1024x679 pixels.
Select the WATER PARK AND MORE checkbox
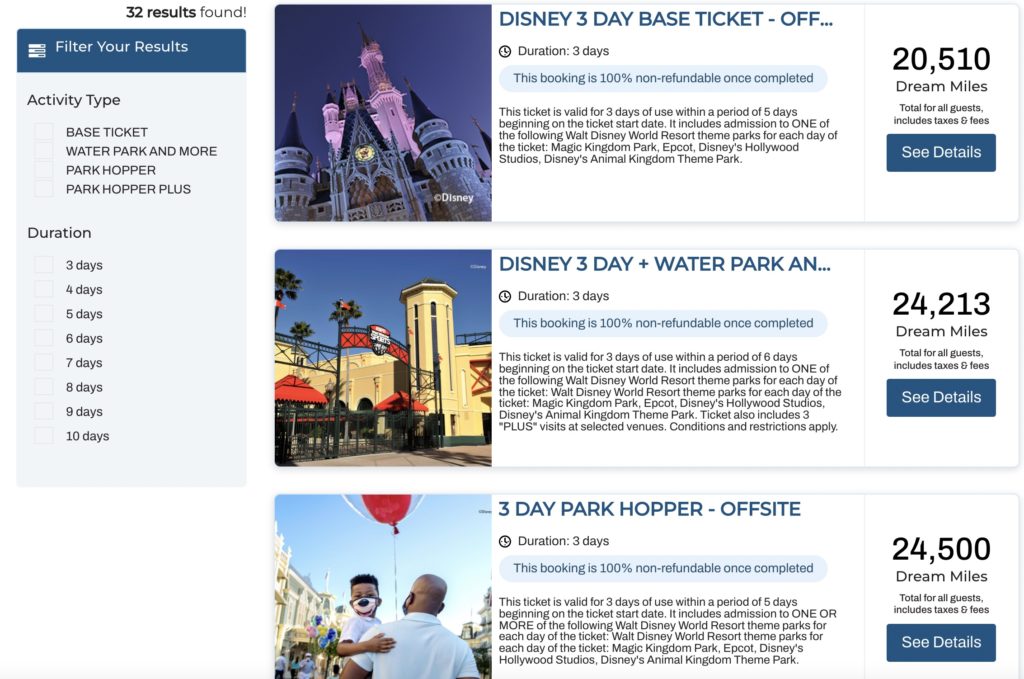coord(44,151)
